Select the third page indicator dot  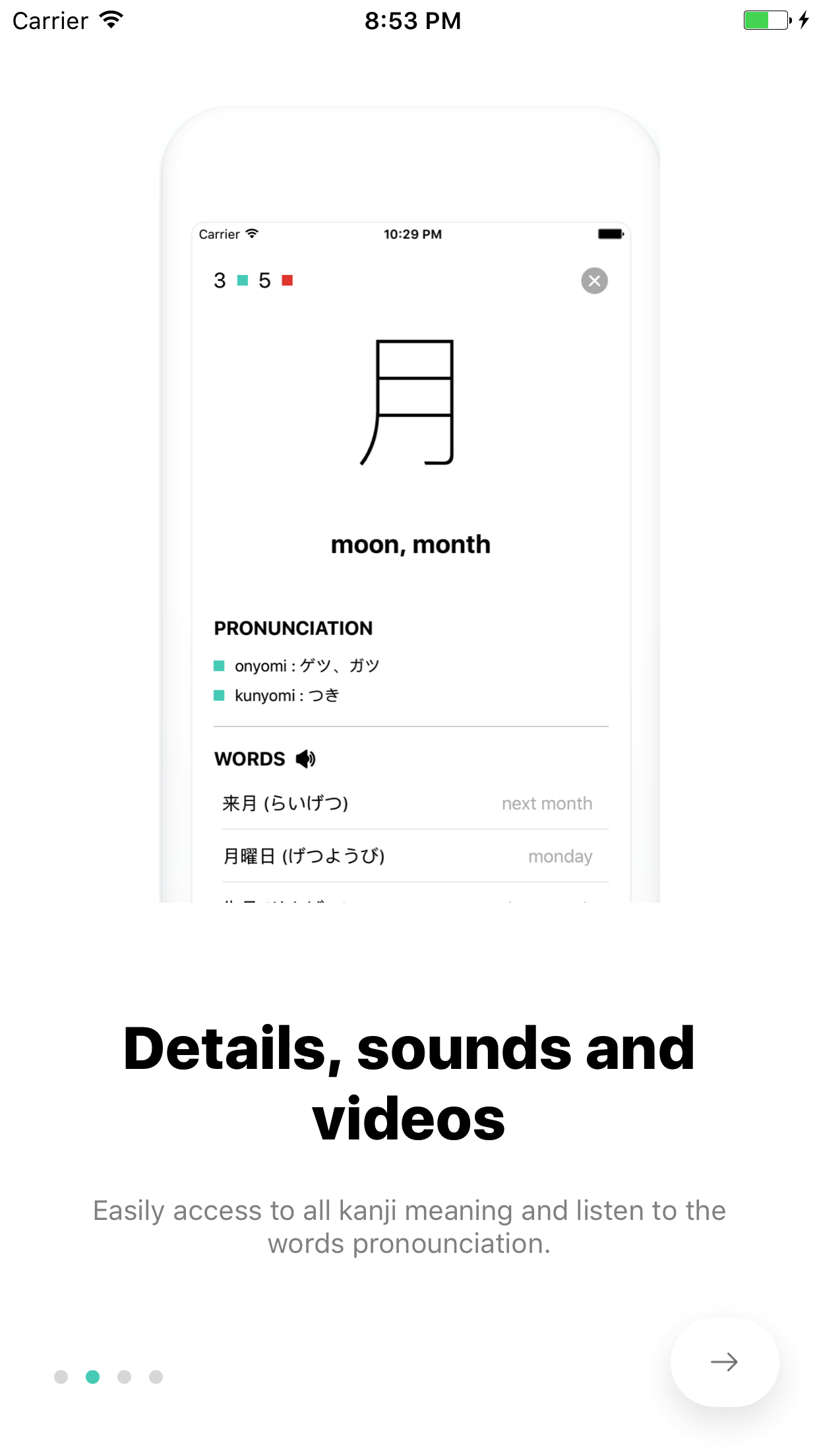pos(125,1376)
